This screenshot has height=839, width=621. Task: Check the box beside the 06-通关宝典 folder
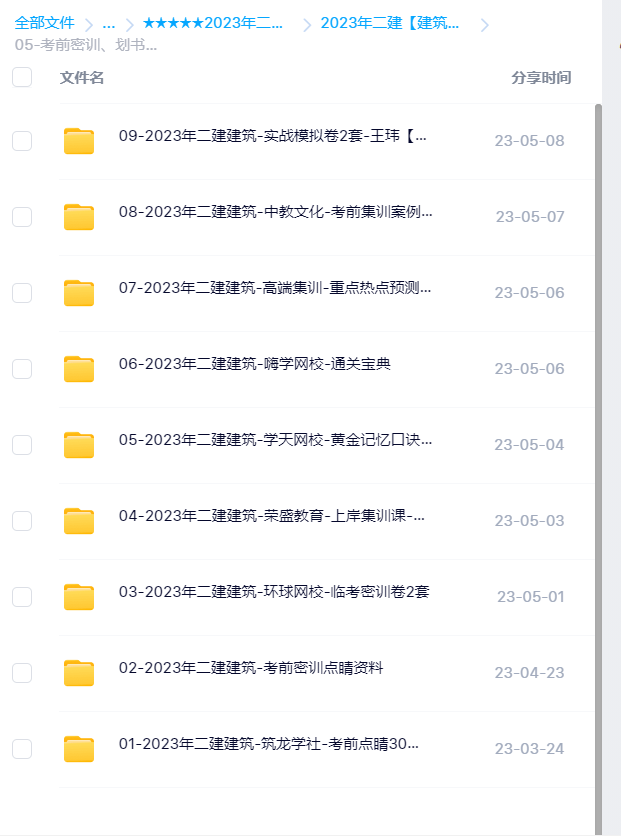coord(22,369)
